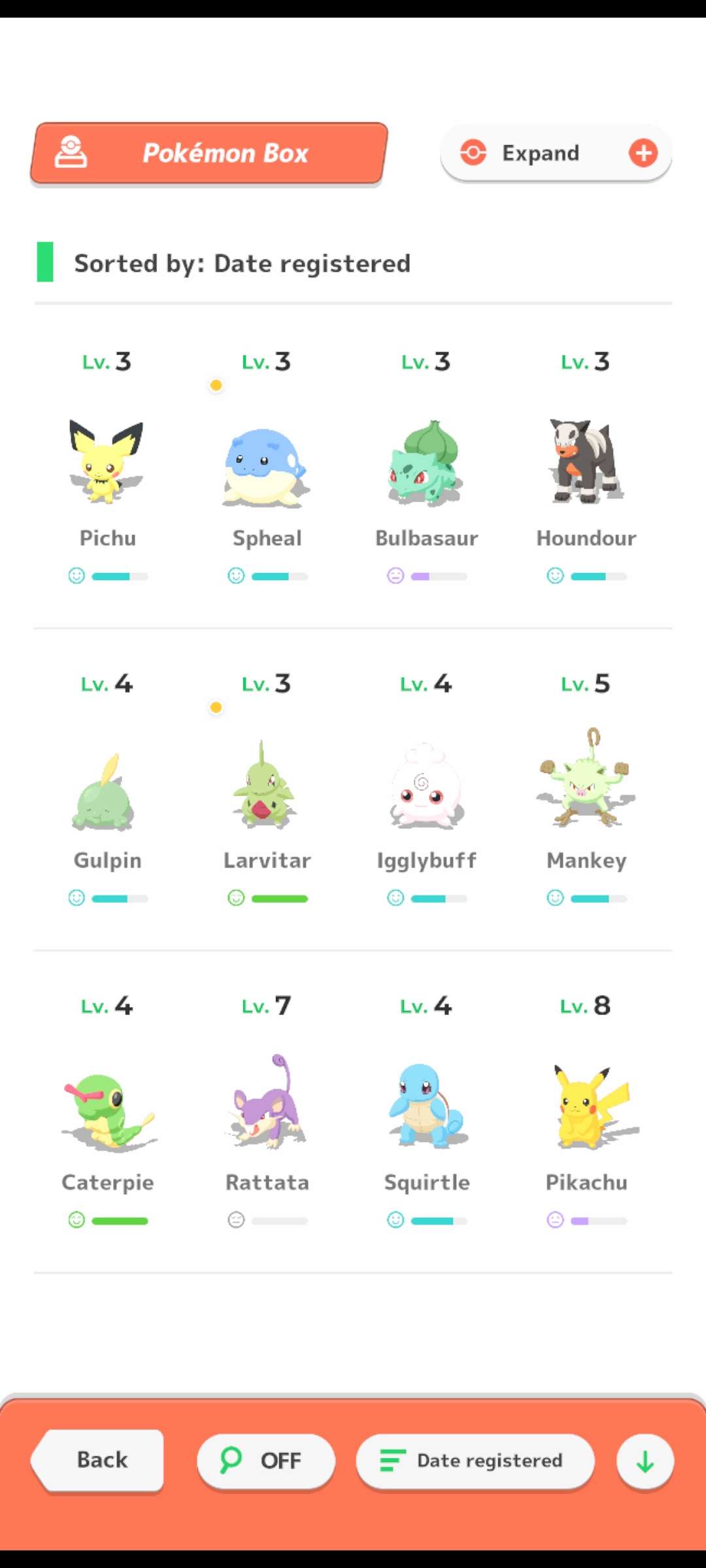
Task: Select Pichu in the box
Action: click(x=107, y=464)
